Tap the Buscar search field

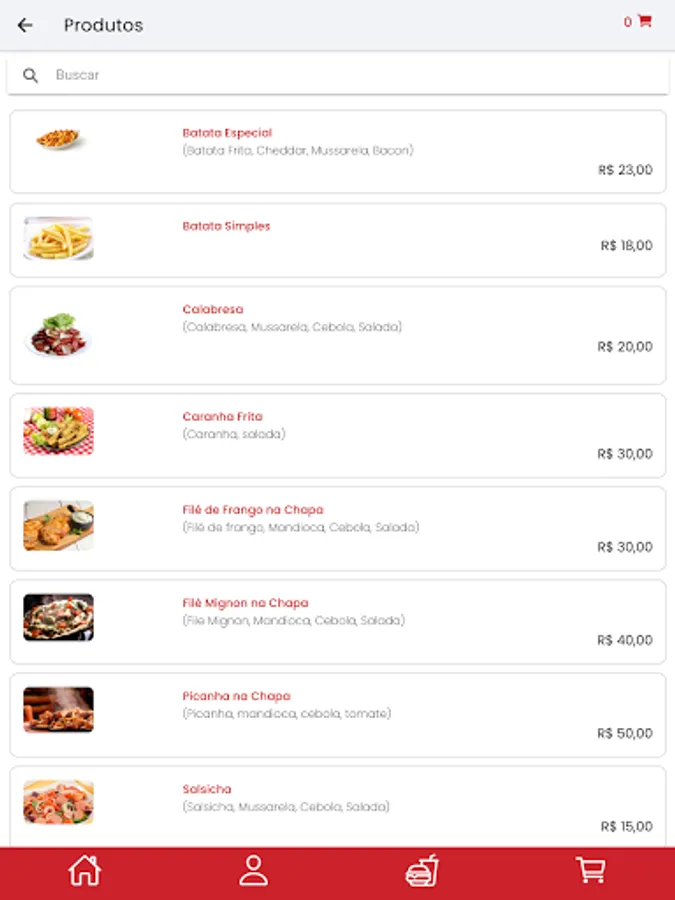click(x=338, y=75)
